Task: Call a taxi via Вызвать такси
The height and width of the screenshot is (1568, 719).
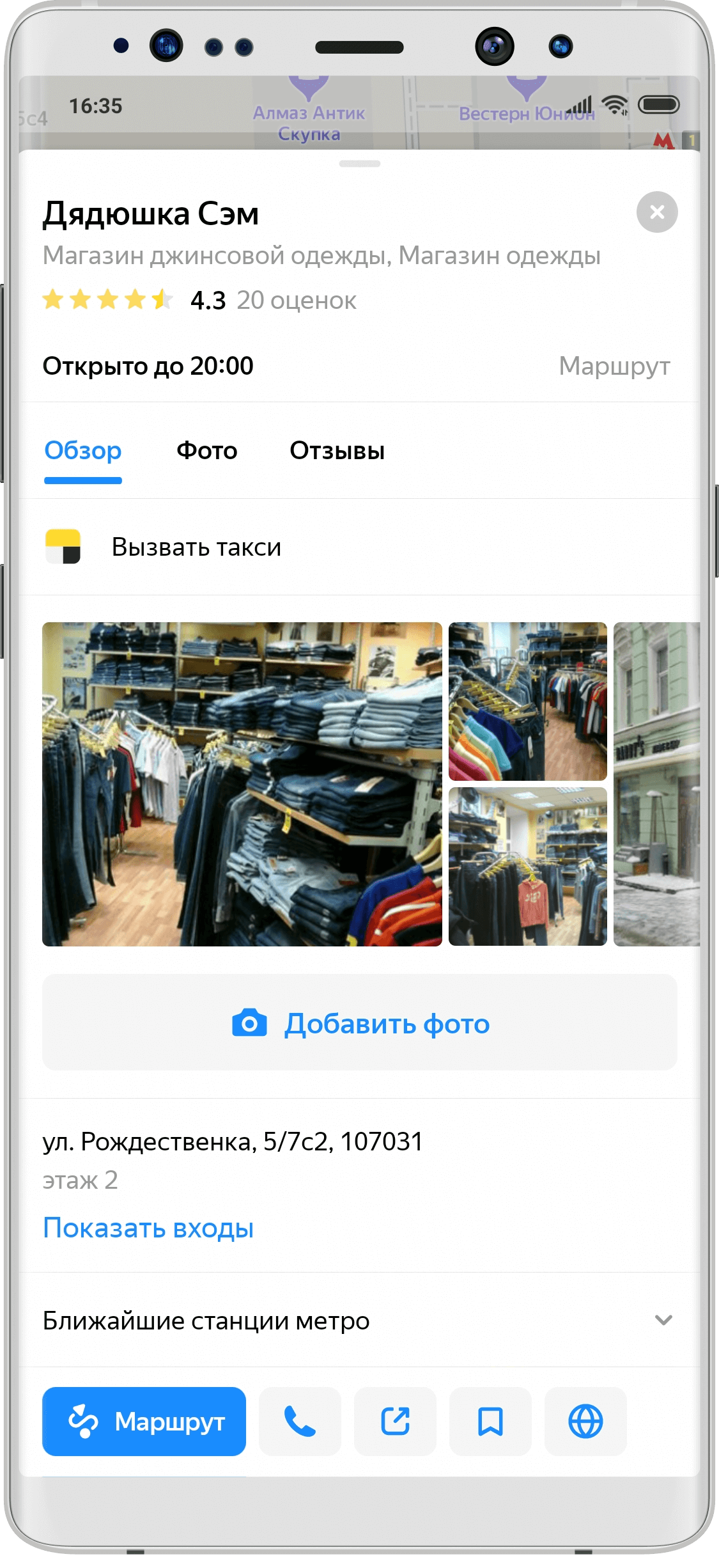Action: click(x=196, y=547)
